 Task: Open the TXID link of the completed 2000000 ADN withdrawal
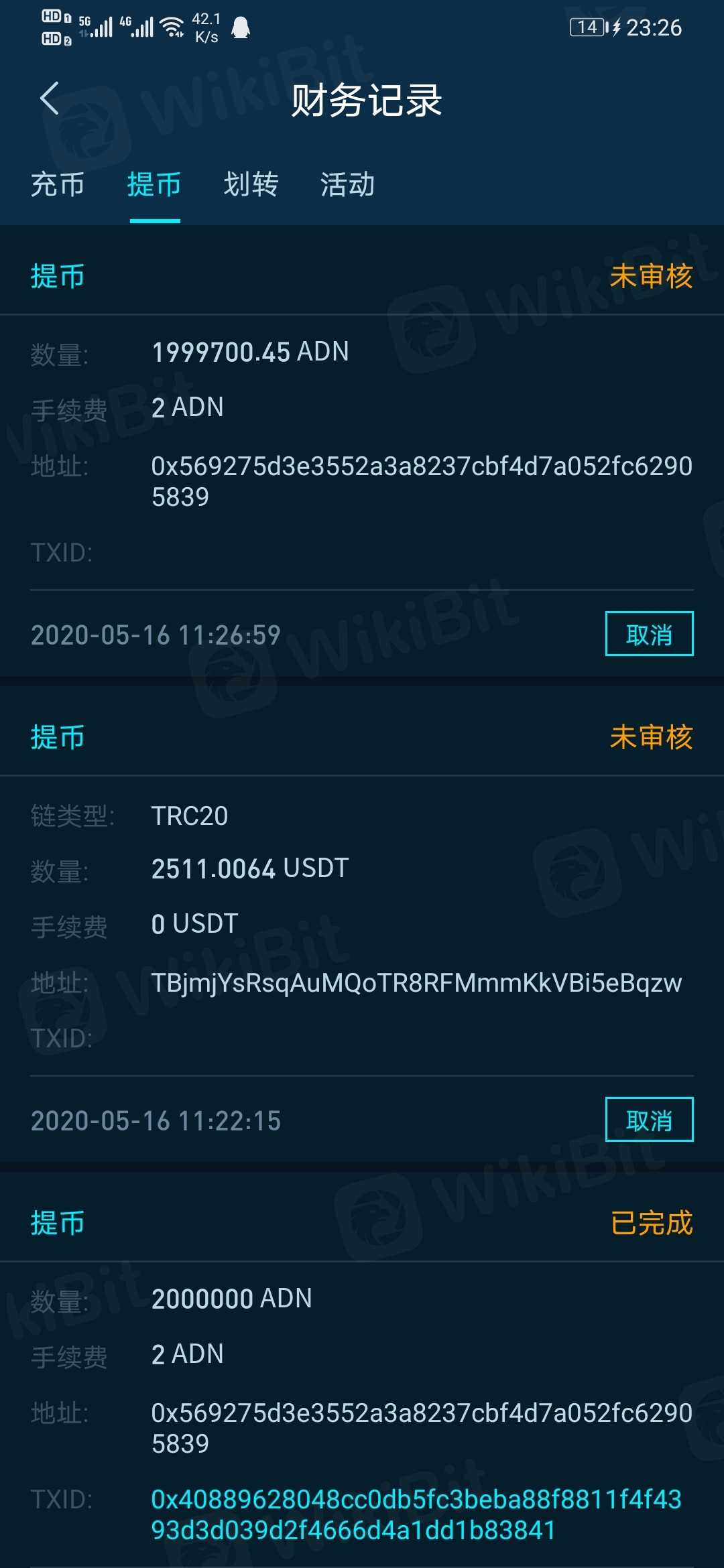[x=416, y=1514]
